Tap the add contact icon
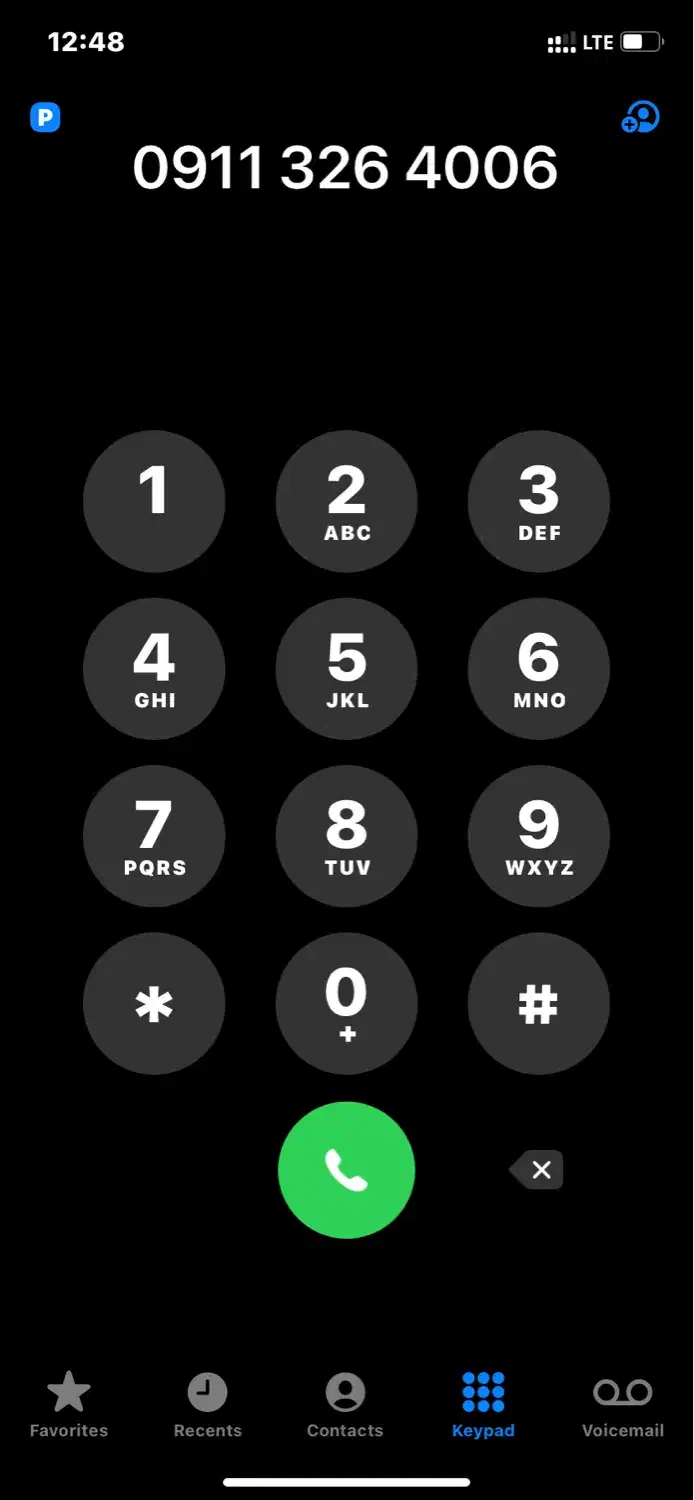This screenshot has width=694, height=1500. 640,118
